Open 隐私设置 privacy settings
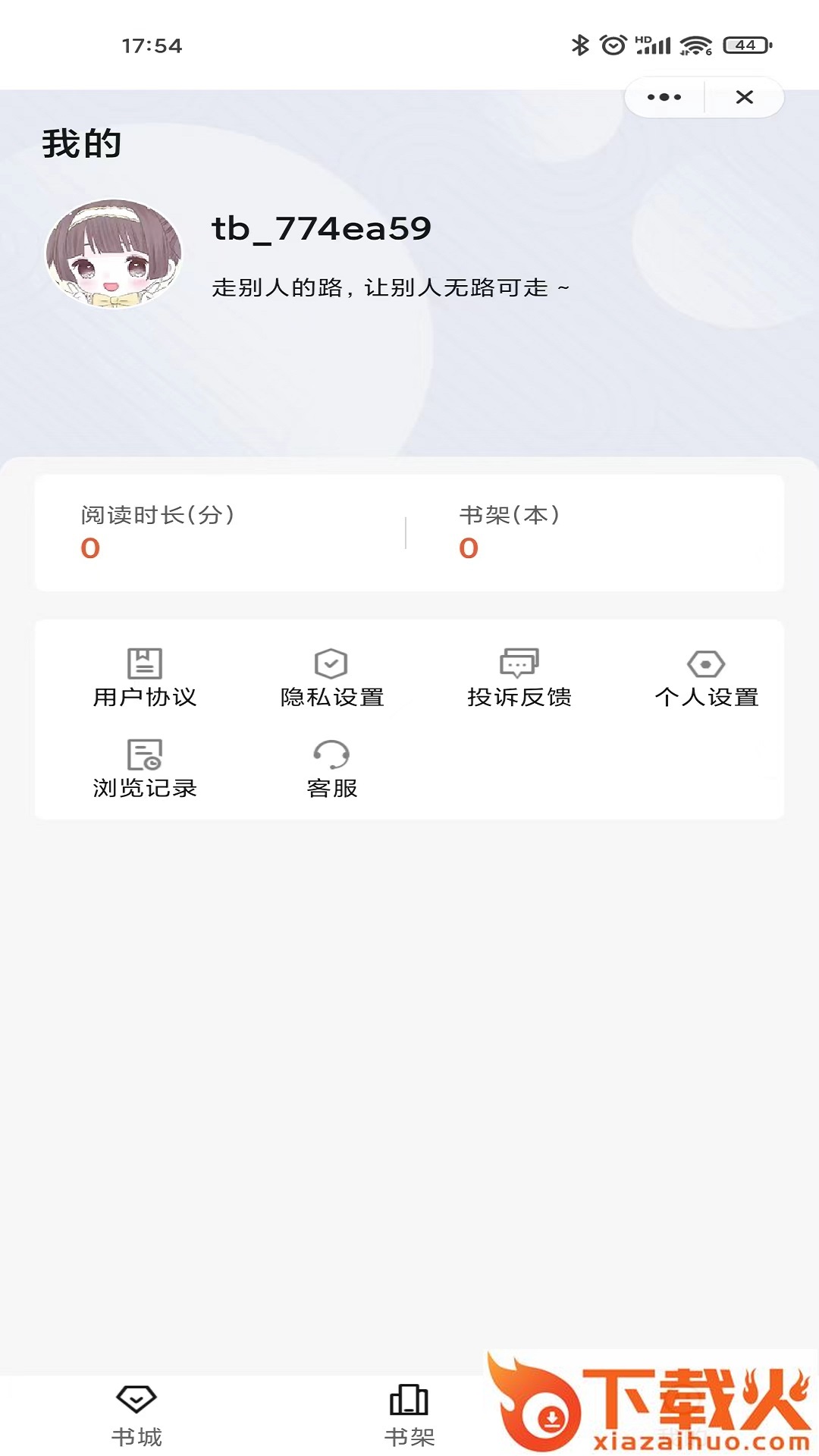Image resolution: width=819 pixels, height=1456 pixels. 331,678
